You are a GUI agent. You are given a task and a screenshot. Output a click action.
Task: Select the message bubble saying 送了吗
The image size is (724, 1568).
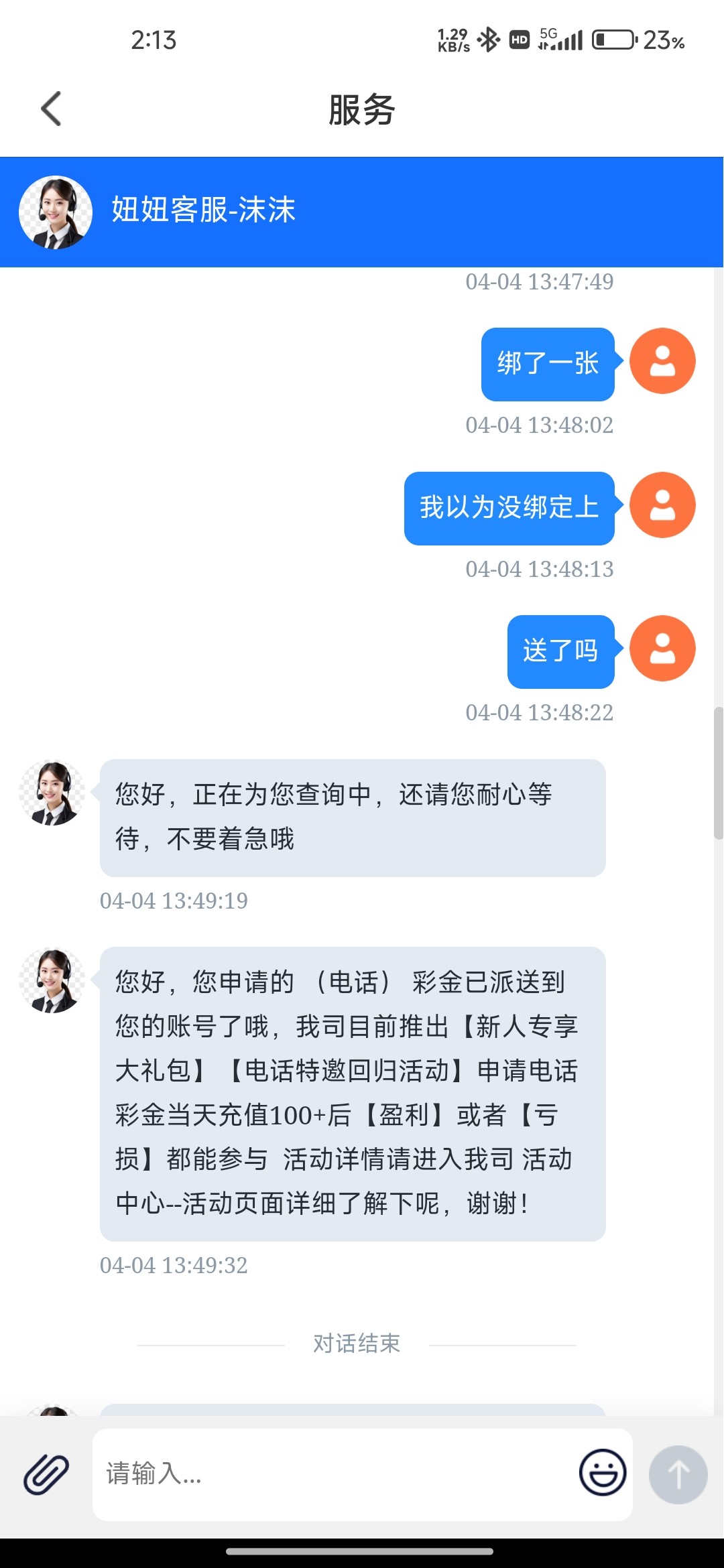pos(560,650)
